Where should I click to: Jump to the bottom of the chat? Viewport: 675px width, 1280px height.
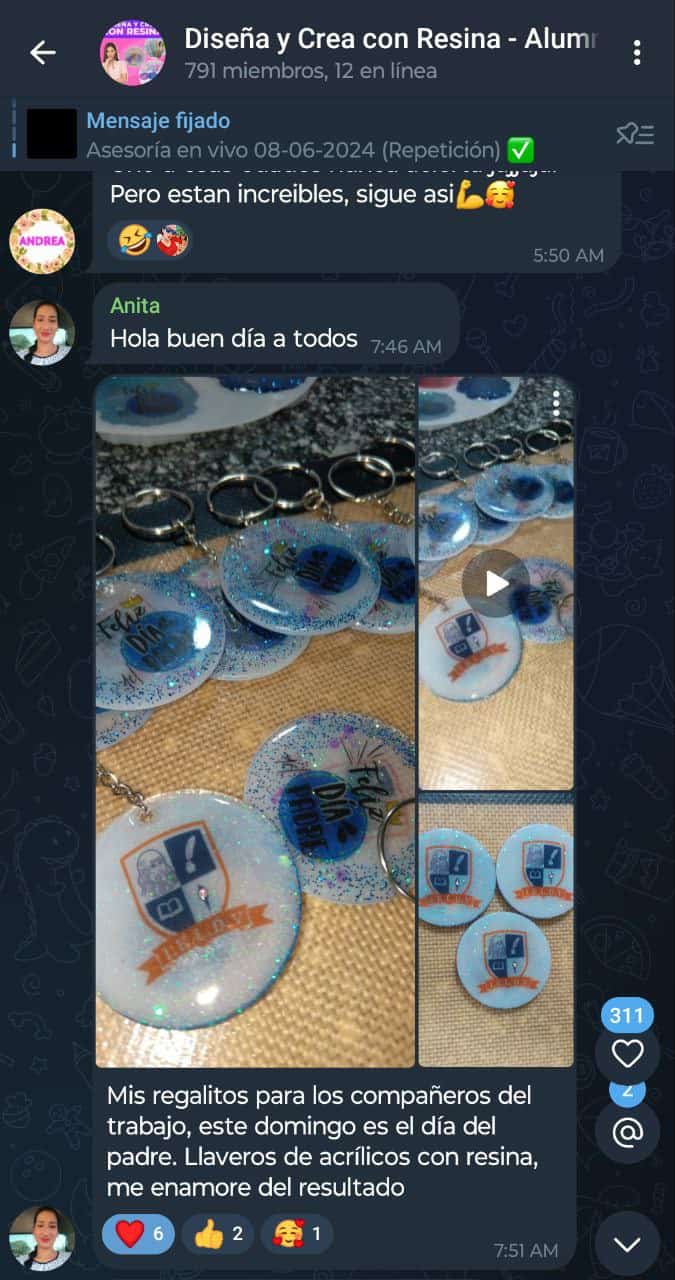627,1244
